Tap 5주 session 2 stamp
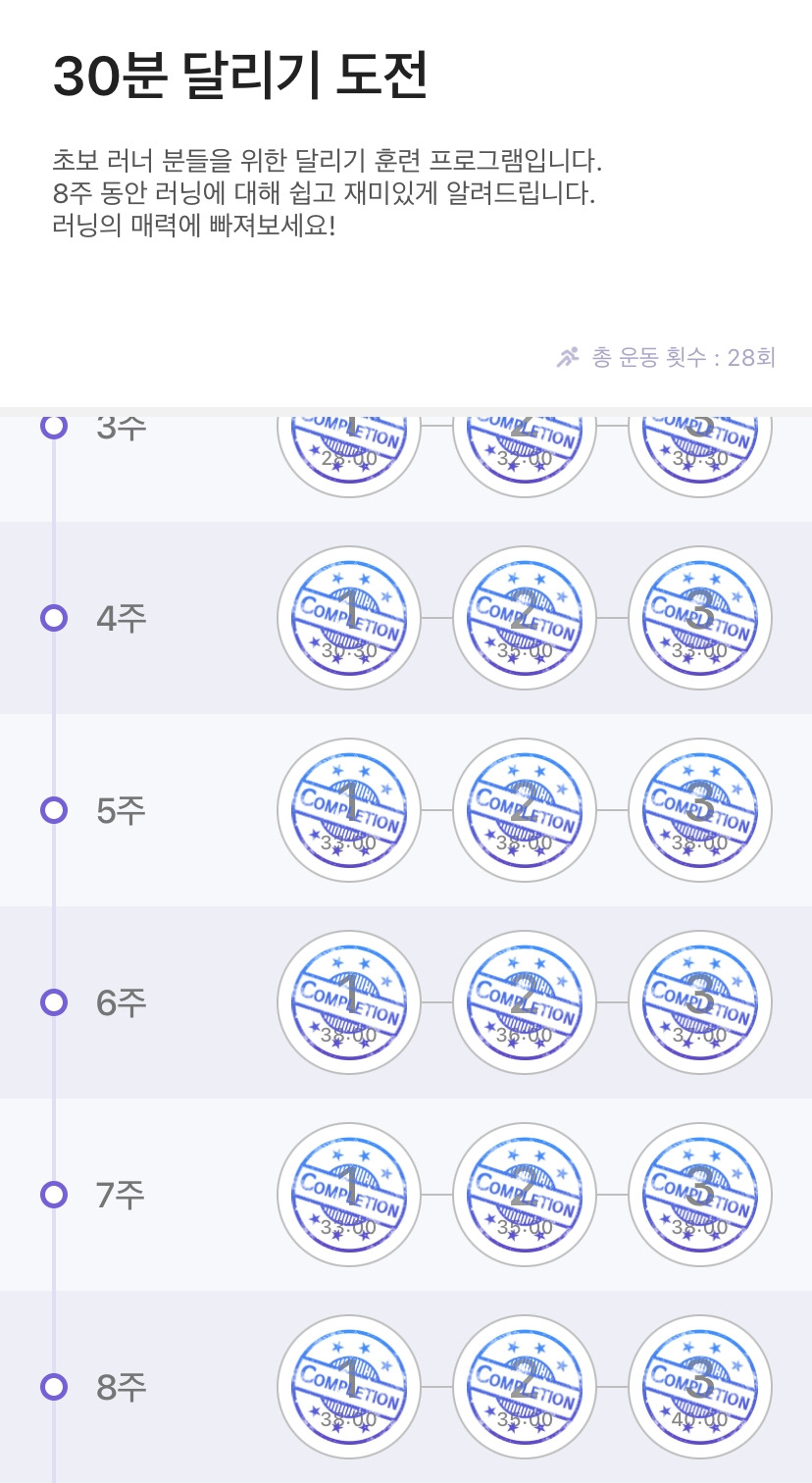812x1483 pixels. tap(524, 810)
